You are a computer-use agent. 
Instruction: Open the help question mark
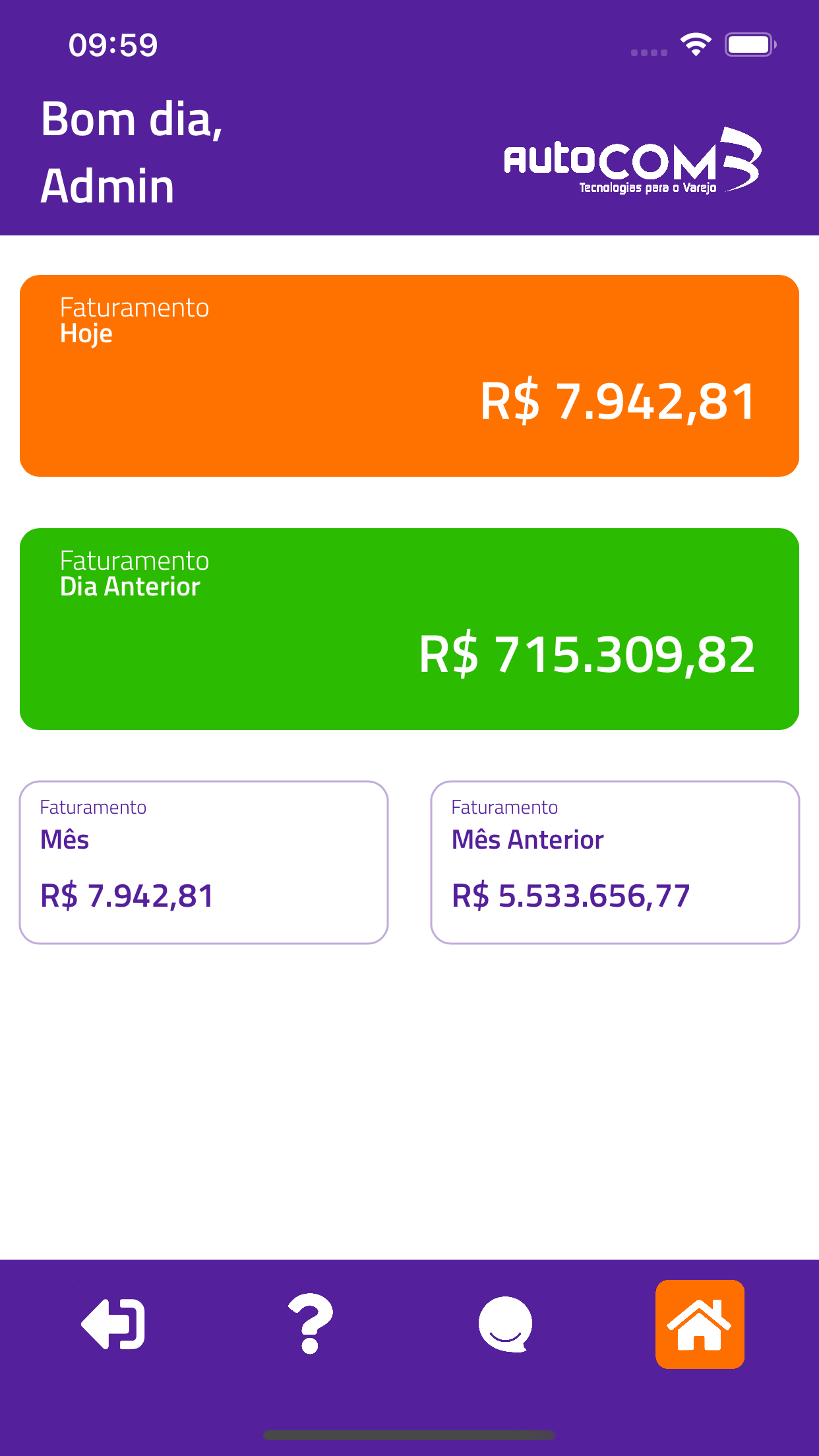311,1324
